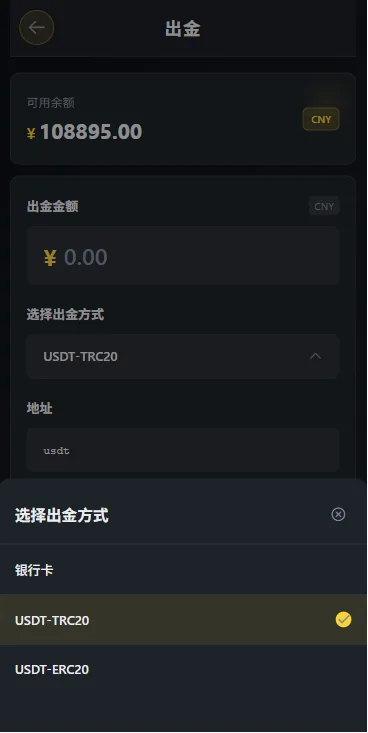Select 银行卡 as withdrawal method
This screenshot has height=733, width=368.
click(x=183, y=570)
